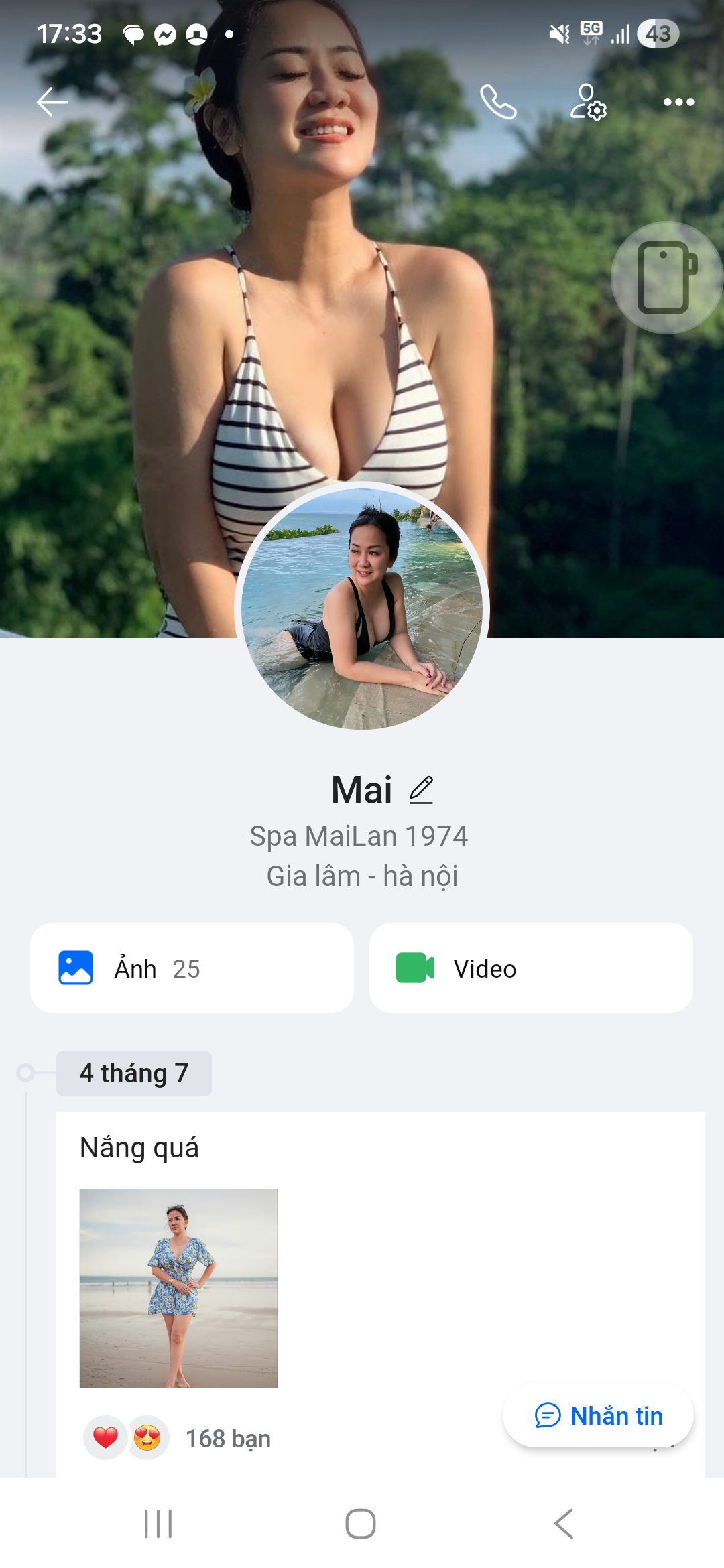This screenshot has height=1568, width=724.
Task: Tap the floating phone screen bubble
Action: [666, 277]
